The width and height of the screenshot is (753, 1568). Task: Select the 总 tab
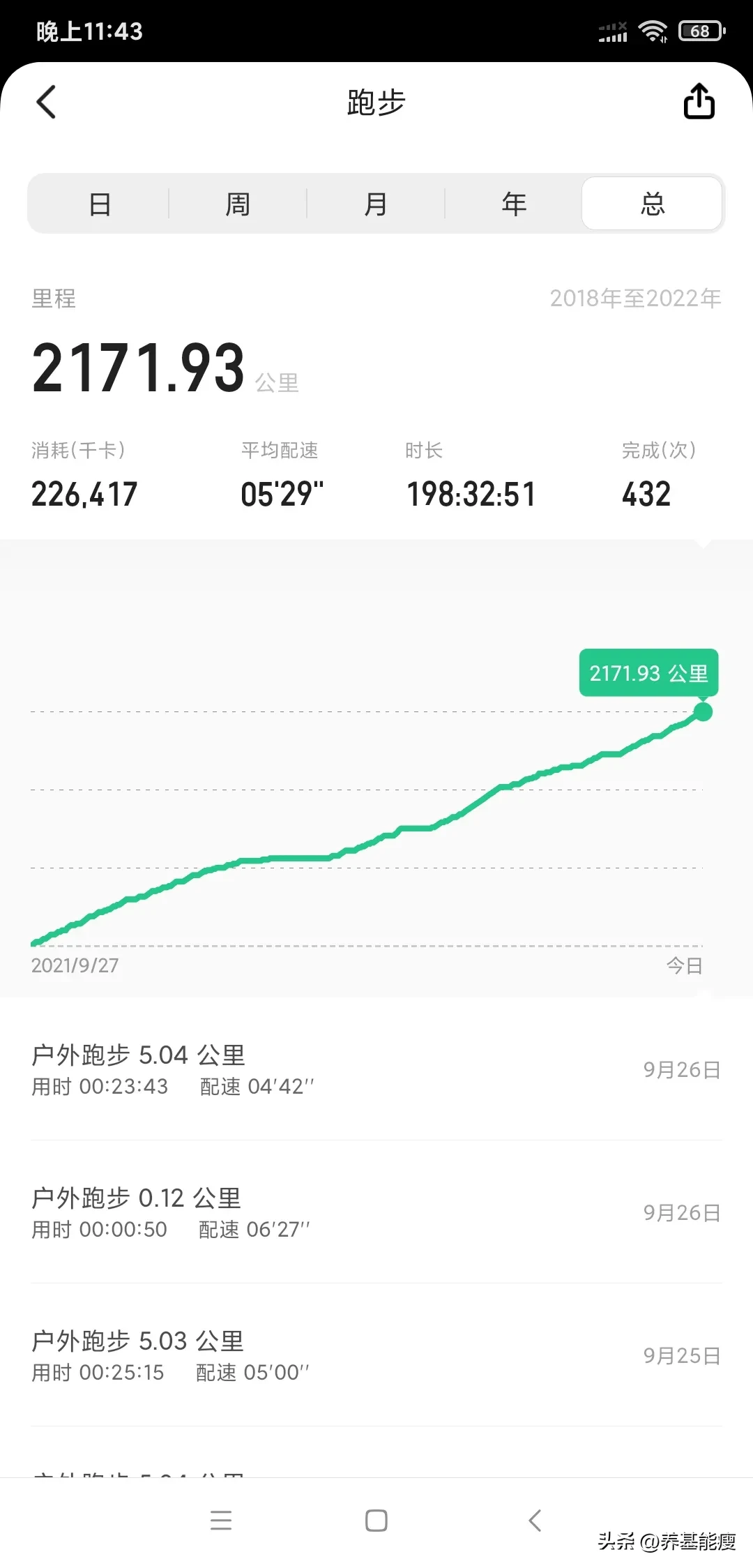[652, 204]
